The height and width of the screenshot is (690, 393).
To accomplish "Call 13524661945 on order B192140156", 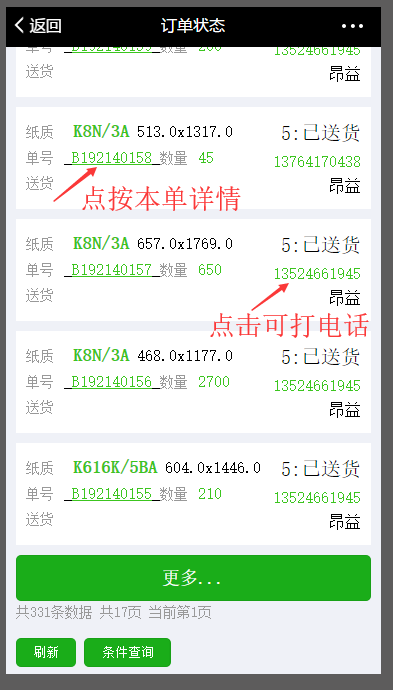I will tap(317, 386).
